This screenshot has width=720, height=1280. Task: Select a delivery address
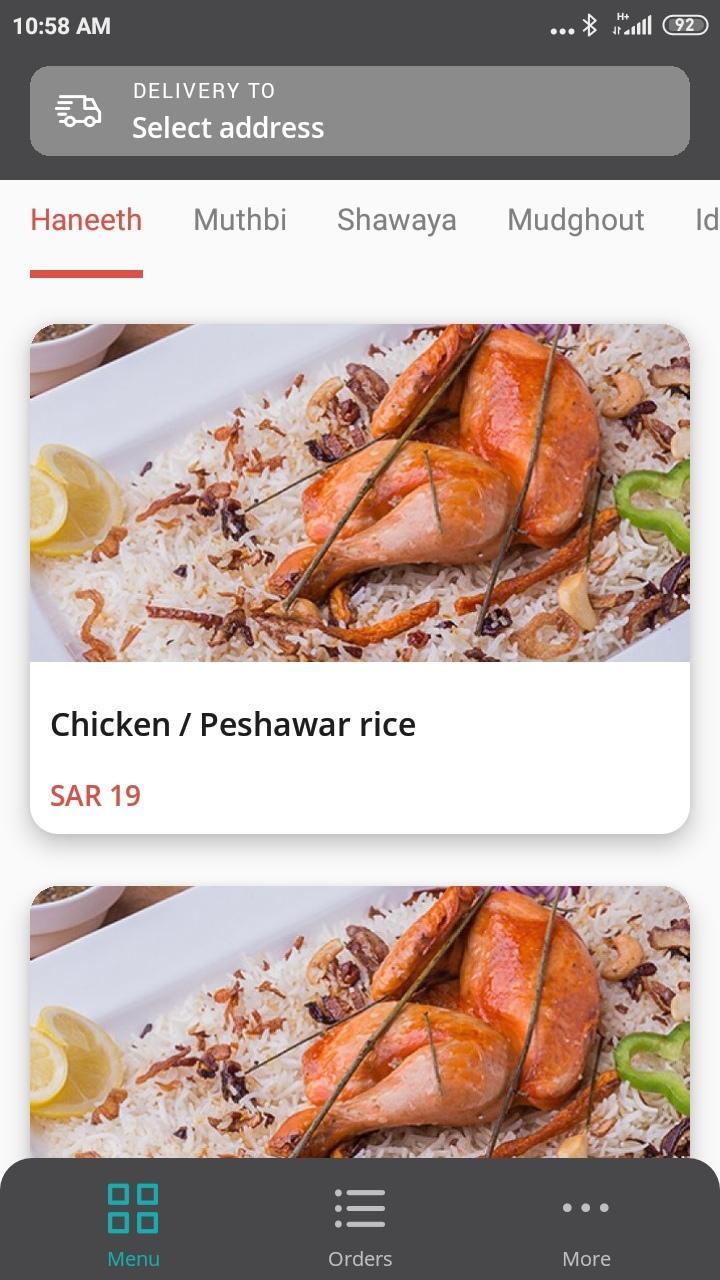360,111
